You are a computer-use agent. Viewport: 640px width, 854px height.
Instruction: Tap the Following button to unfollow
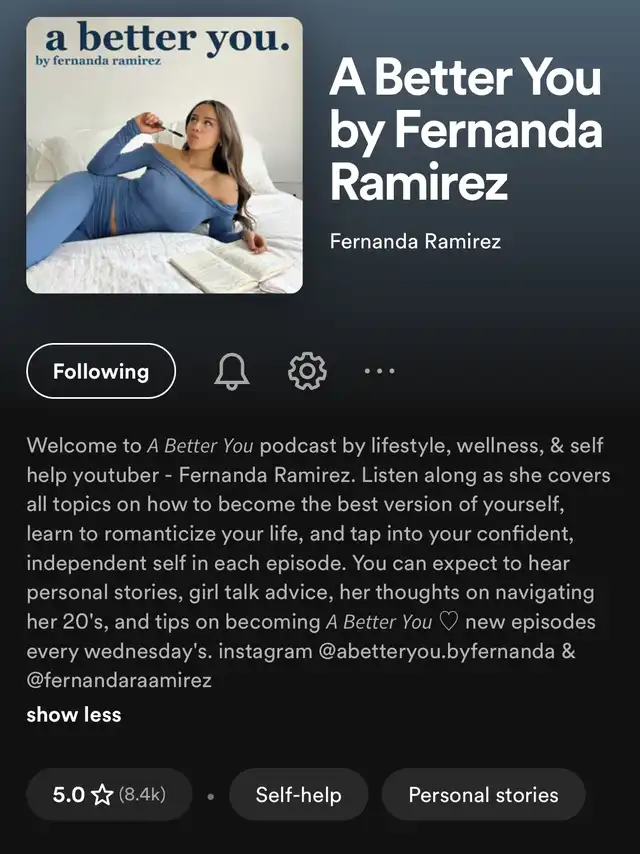[x=101, y=371]
